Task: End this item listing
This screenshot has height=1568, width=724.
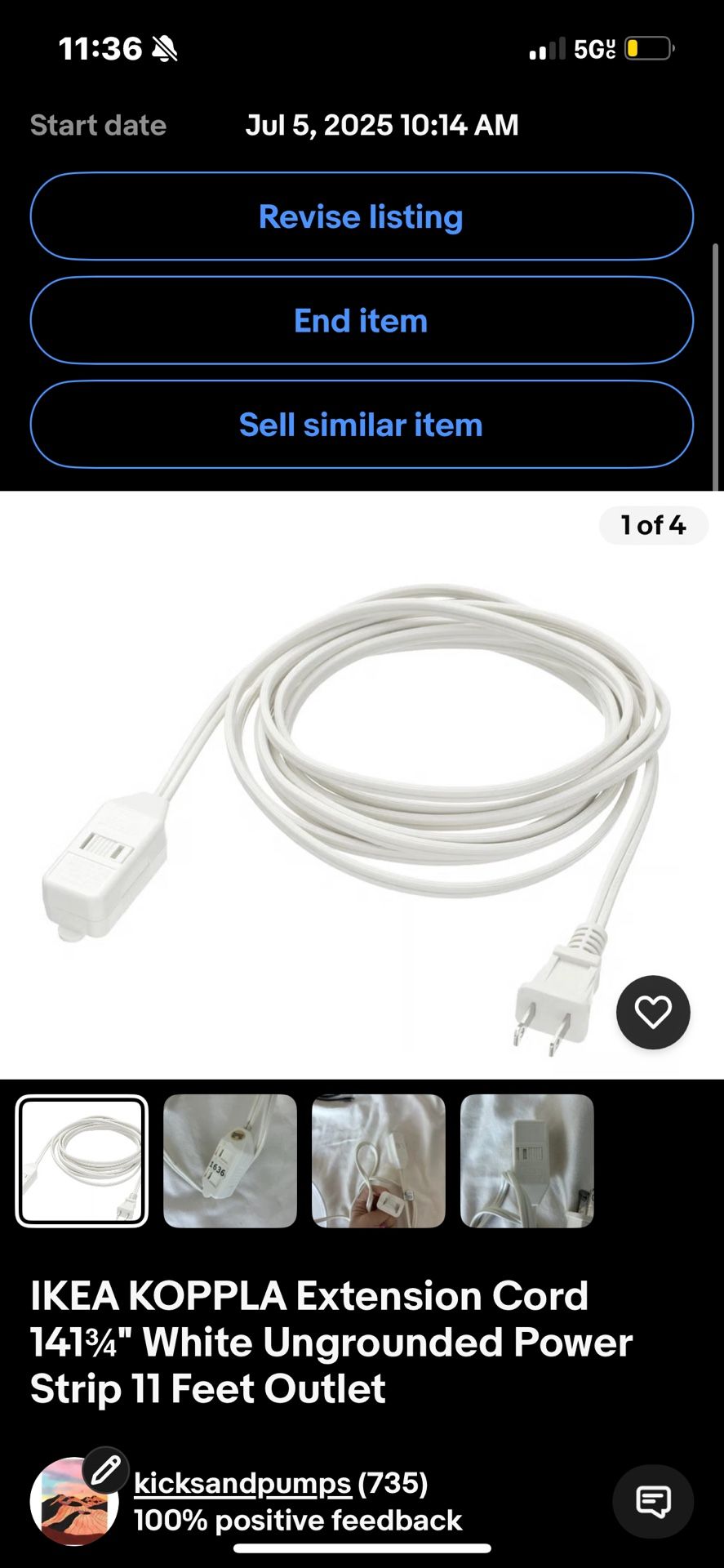Action: click(x=362, y=320)
